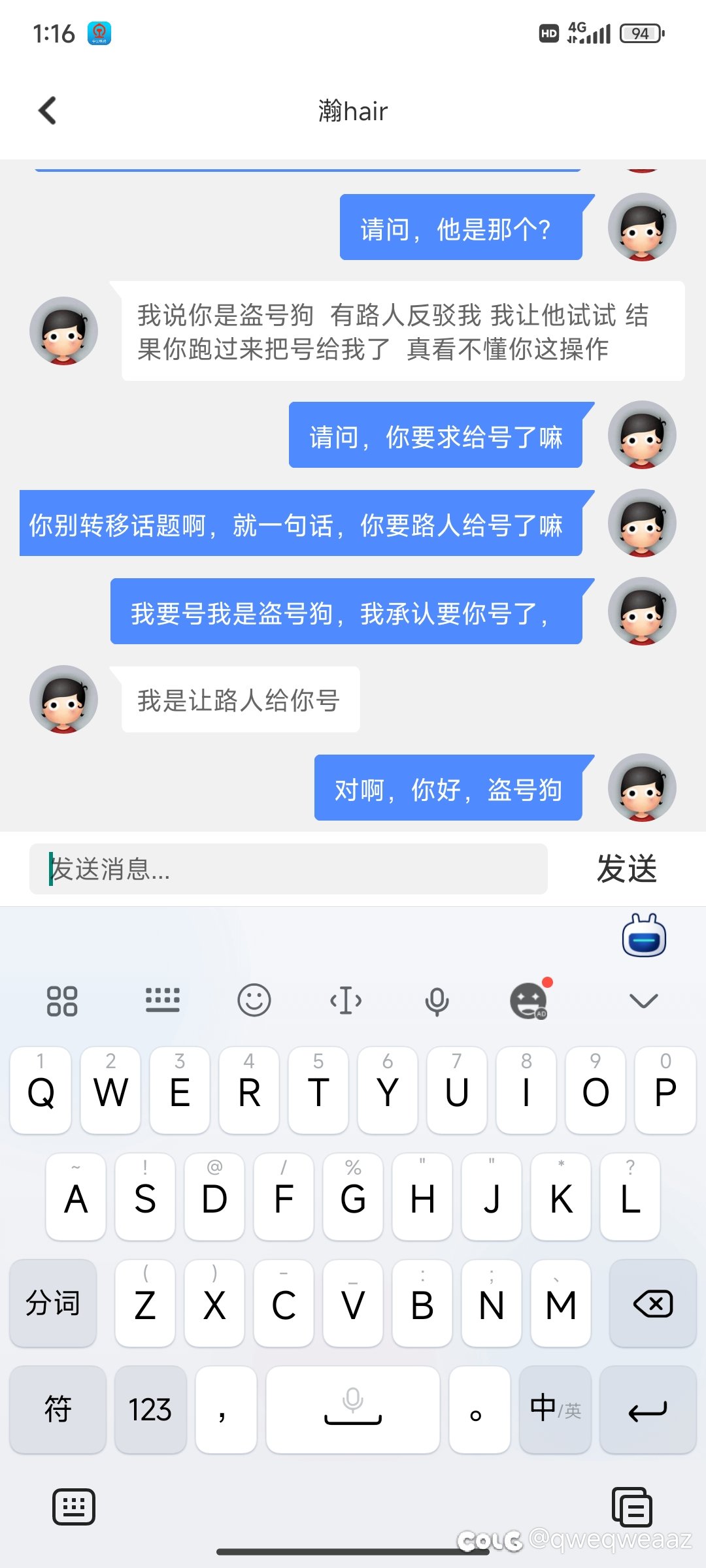This screenshot has width=706, height=1568.
Task: Start voice input from keyboard toolbar microphone
Action: click(x=437, y=1001)
